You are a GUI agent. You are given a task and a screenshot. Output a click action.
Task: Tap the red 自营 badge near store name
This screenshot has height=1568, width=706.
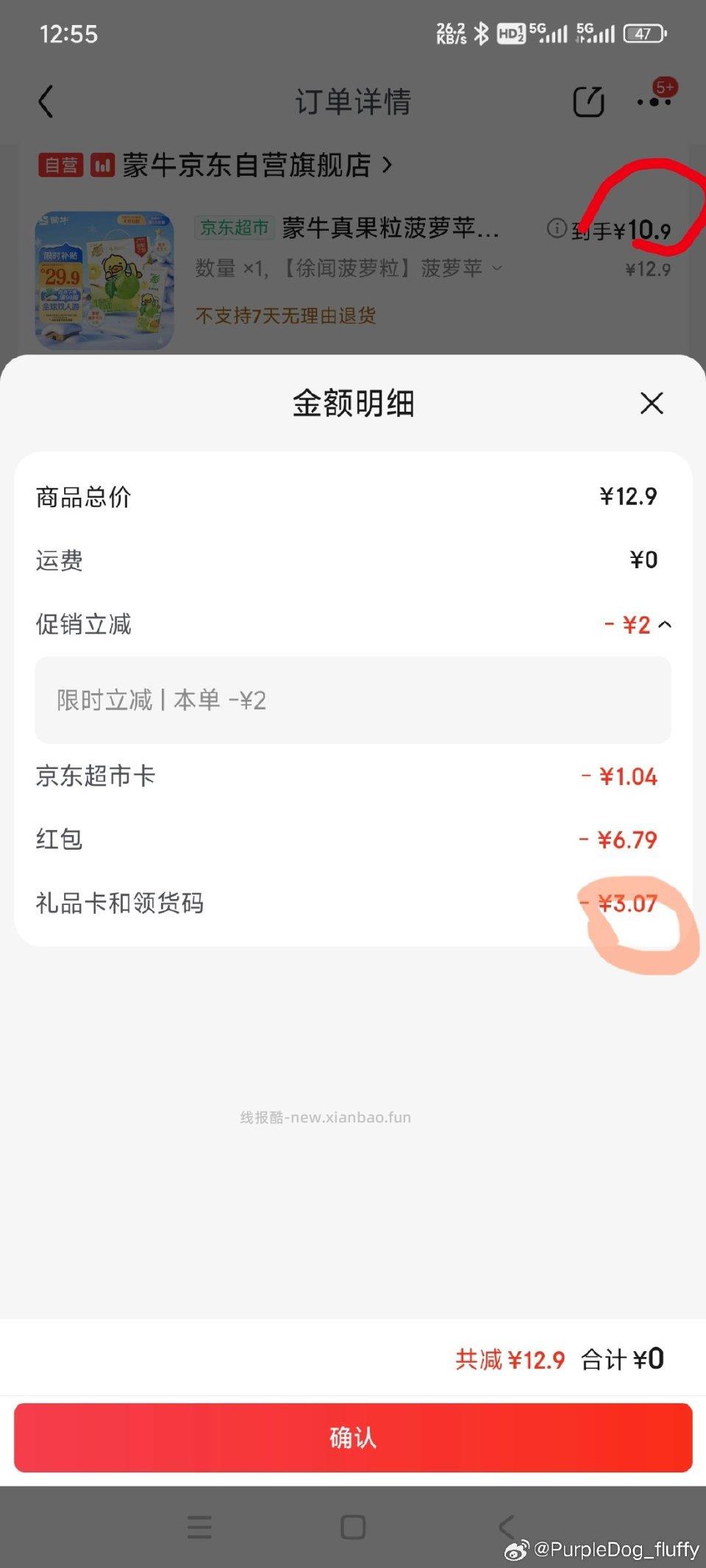62,165
